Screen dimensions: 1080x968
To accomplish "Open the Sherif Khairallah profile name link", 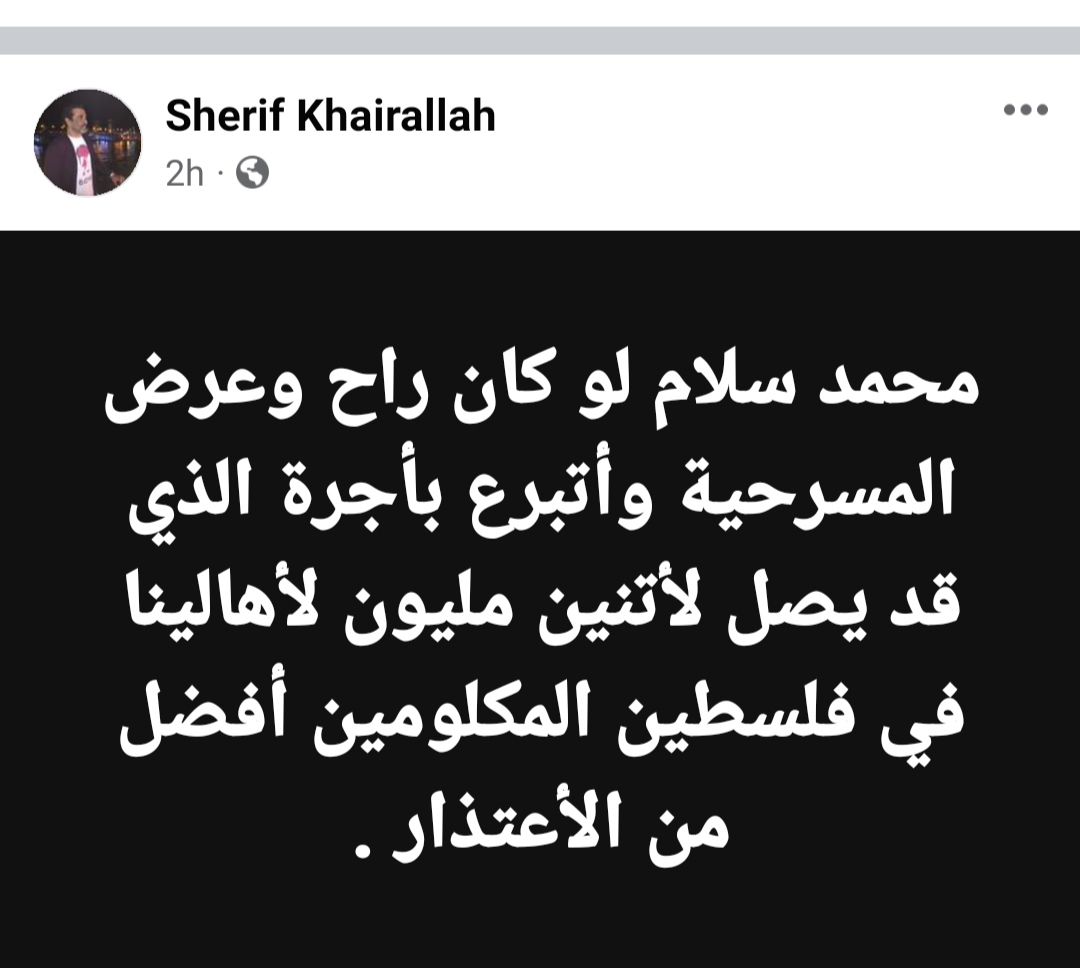I will pos(330,116).
